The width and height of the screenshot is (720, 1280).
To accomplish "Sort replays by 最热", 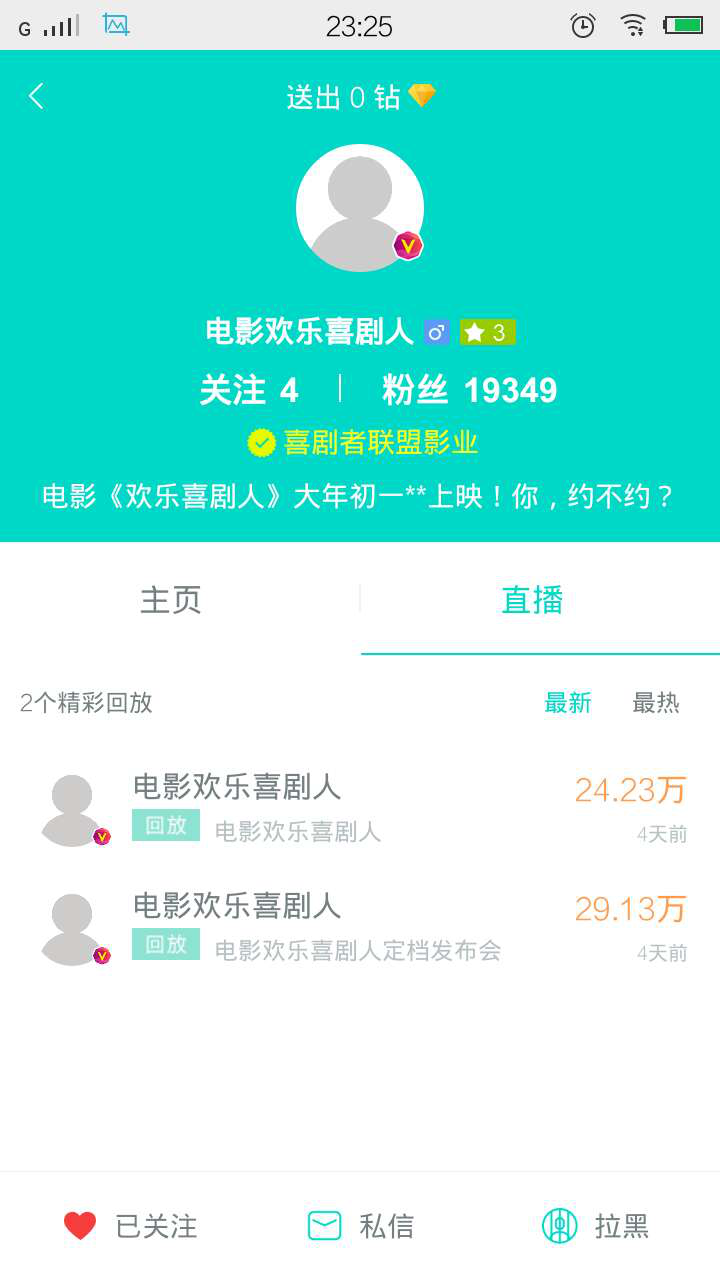I will point(656,703).
